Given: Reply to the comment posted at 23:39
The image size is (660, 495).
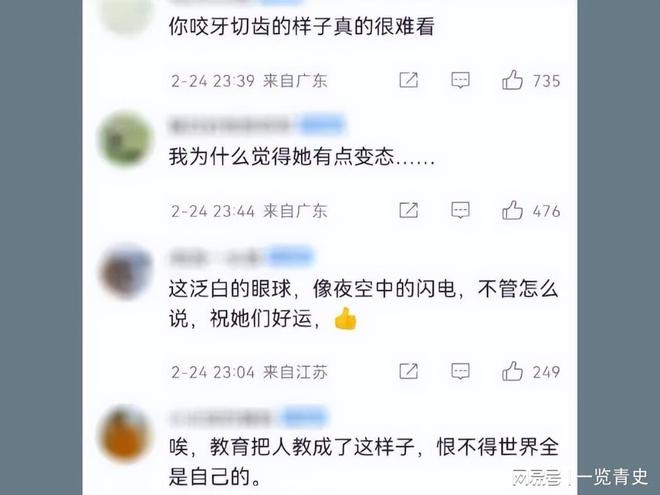Looking at the screenshot, I should [460, 80].
